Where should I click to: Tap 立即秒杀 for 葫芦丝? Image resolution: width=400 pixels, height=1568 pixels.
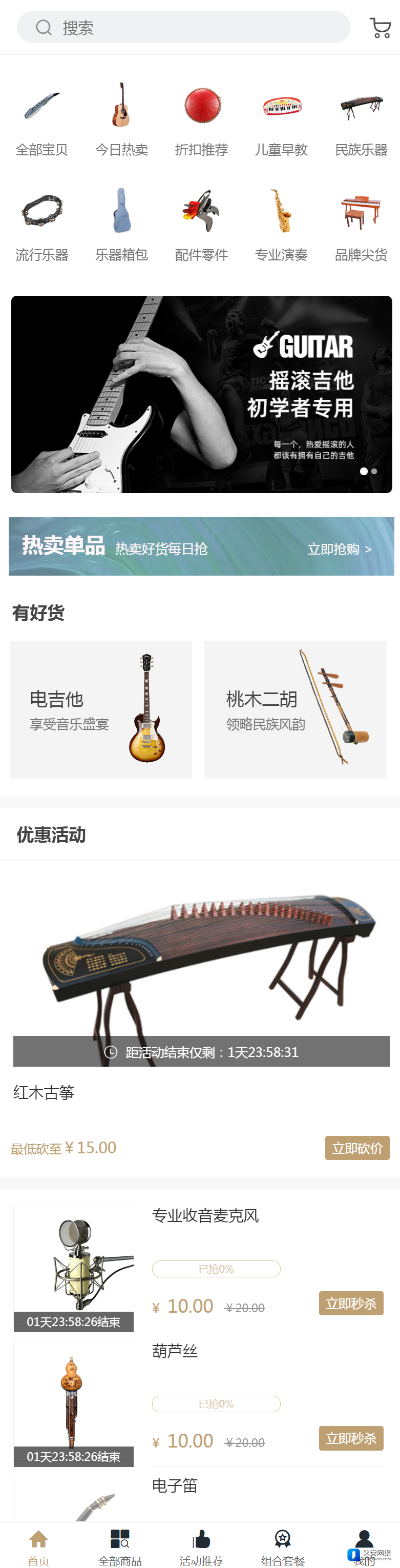pyautogui.click(x=351, y=1438)
